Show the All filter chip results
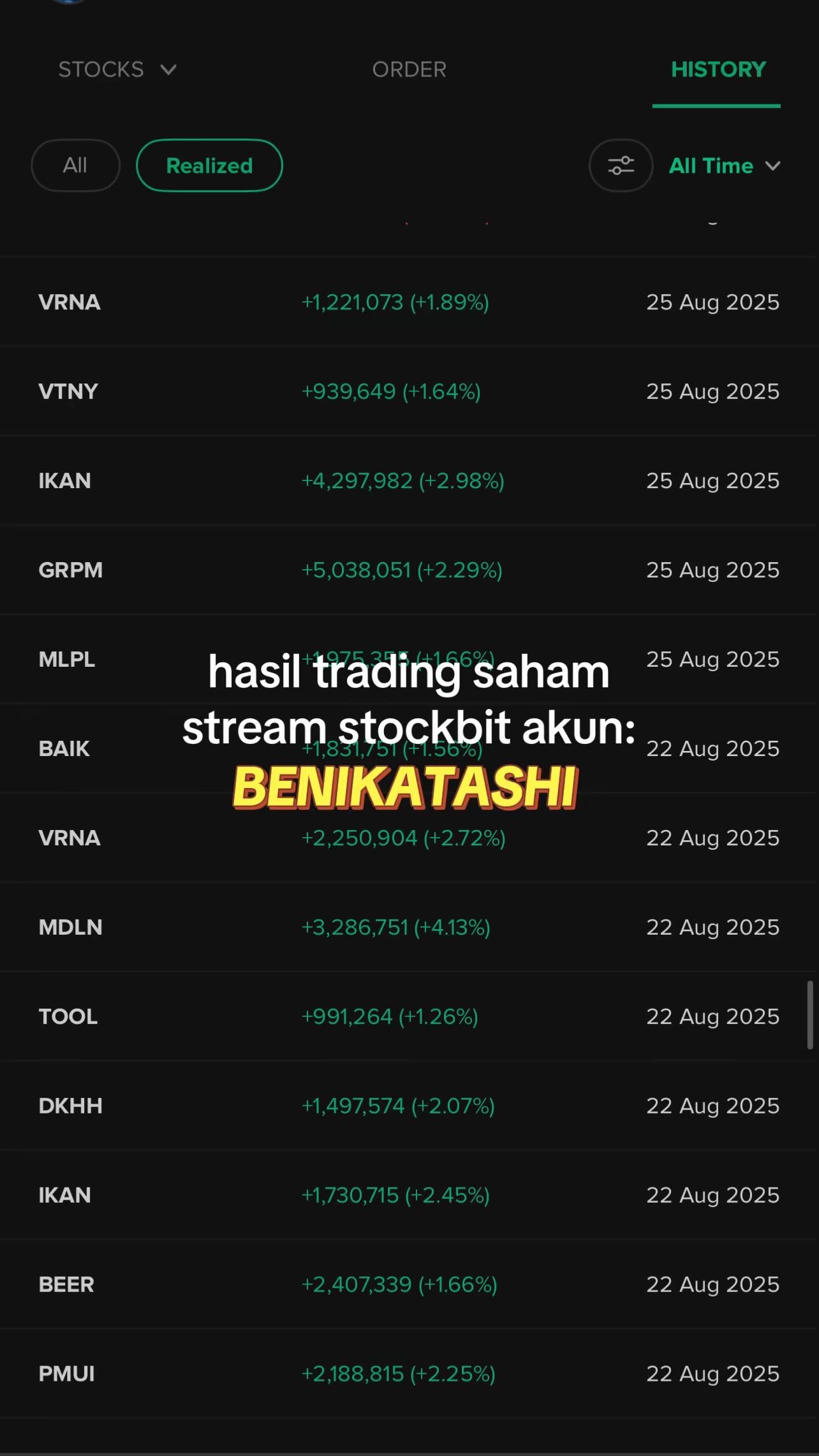 [x=75, y=166]
